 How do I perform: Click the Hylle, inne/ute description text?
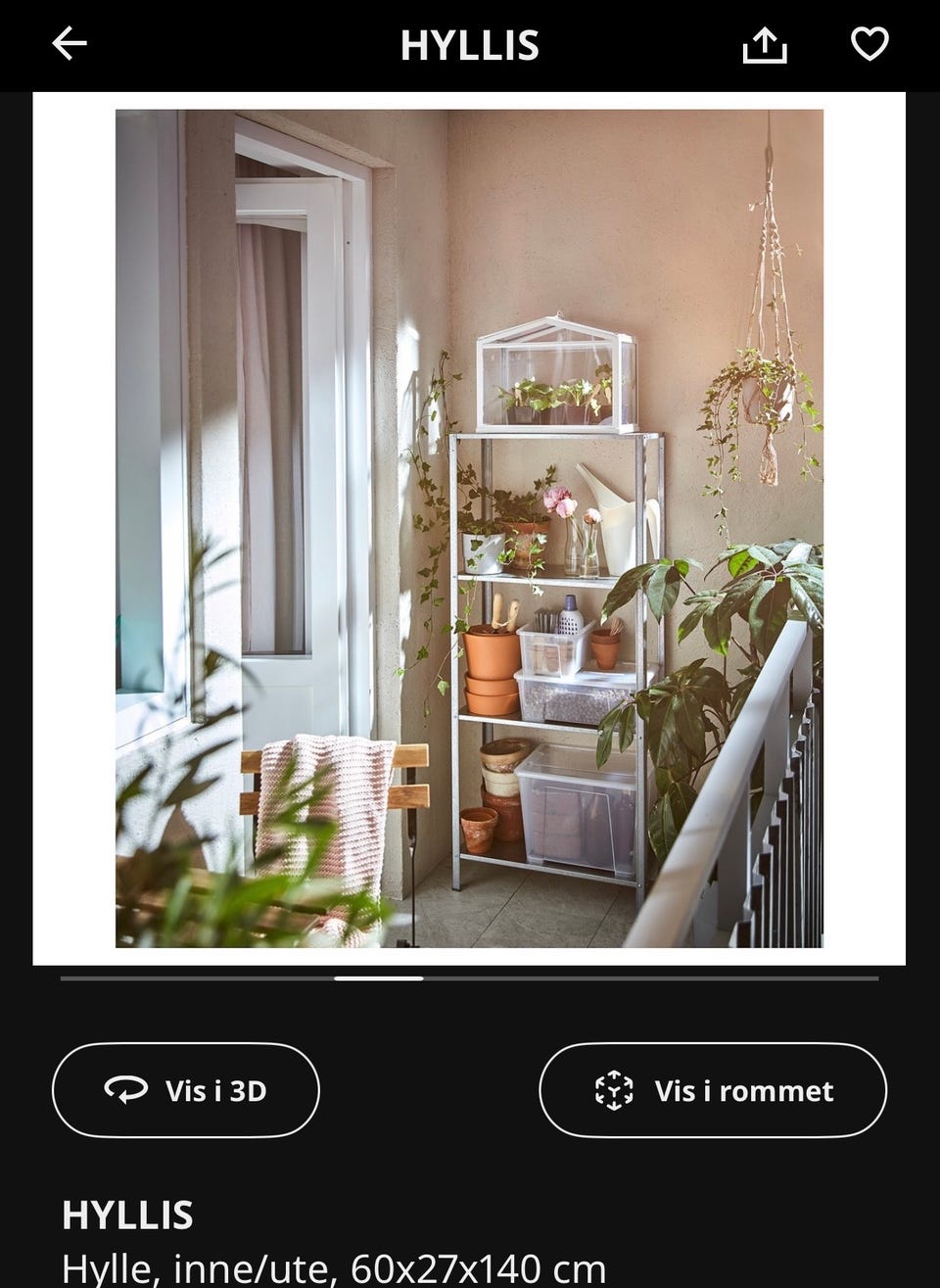tap(196, 1268)
